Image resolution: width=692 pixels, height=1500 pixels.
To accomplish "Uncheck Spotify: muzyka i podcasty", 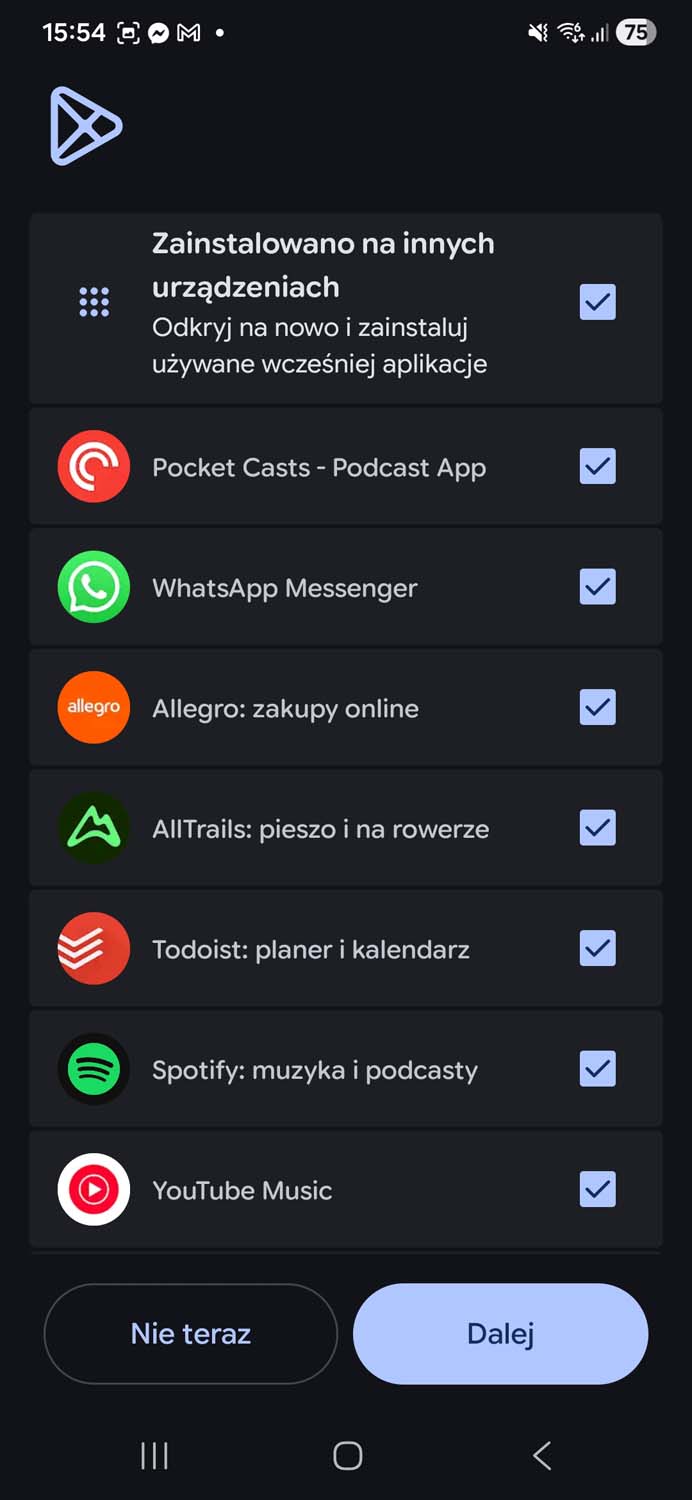I will (598, 1069).
